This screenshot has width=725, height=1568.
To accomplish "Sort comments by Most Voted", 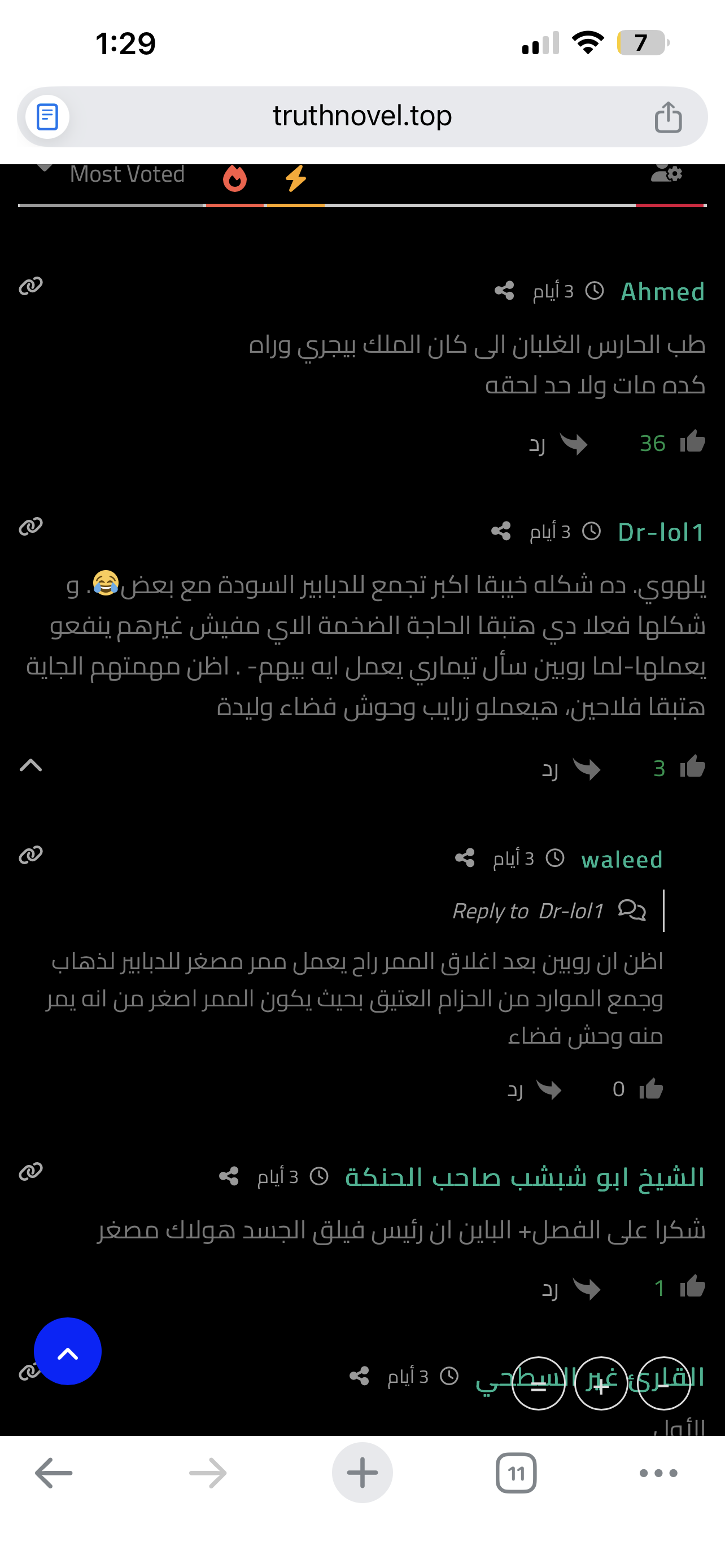I will (x=126, y=176).
